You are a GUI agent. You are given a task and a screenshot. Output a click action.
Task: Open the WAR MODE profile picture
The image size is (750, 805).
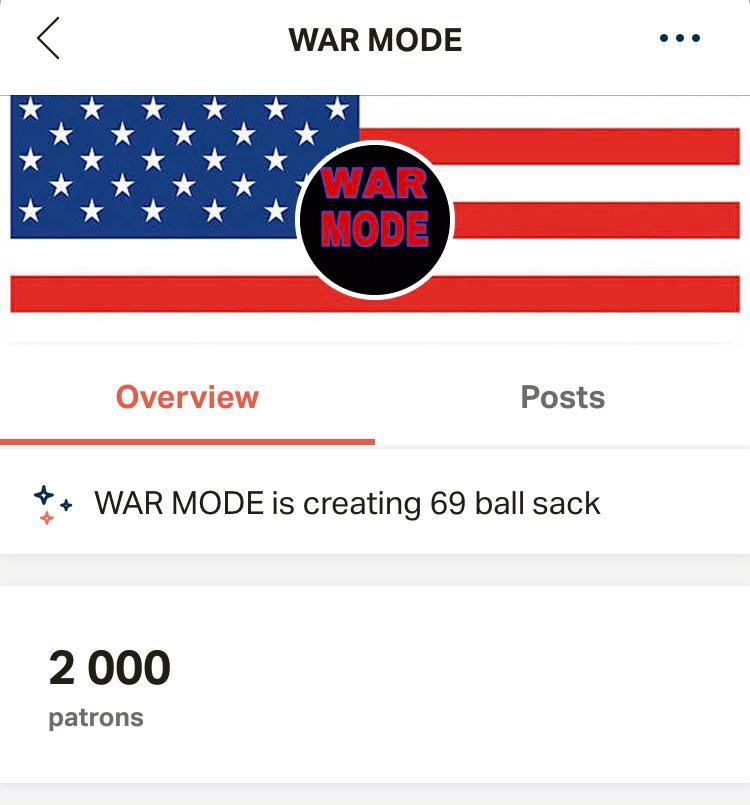[375, 220]
